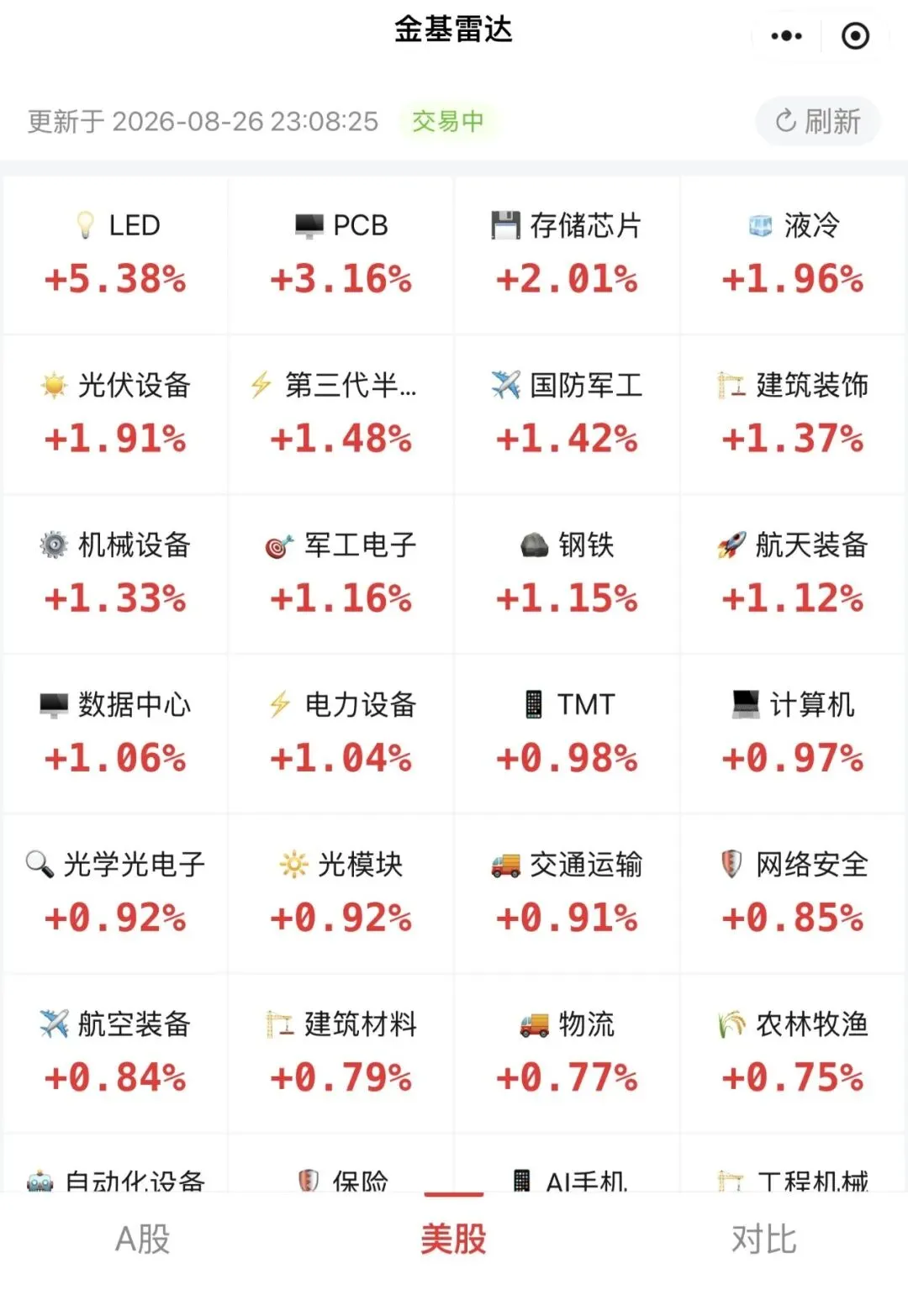View the 建筑材料 sector card
The width and height of the screenshot is (908, 1316).
click(341, 1053)
